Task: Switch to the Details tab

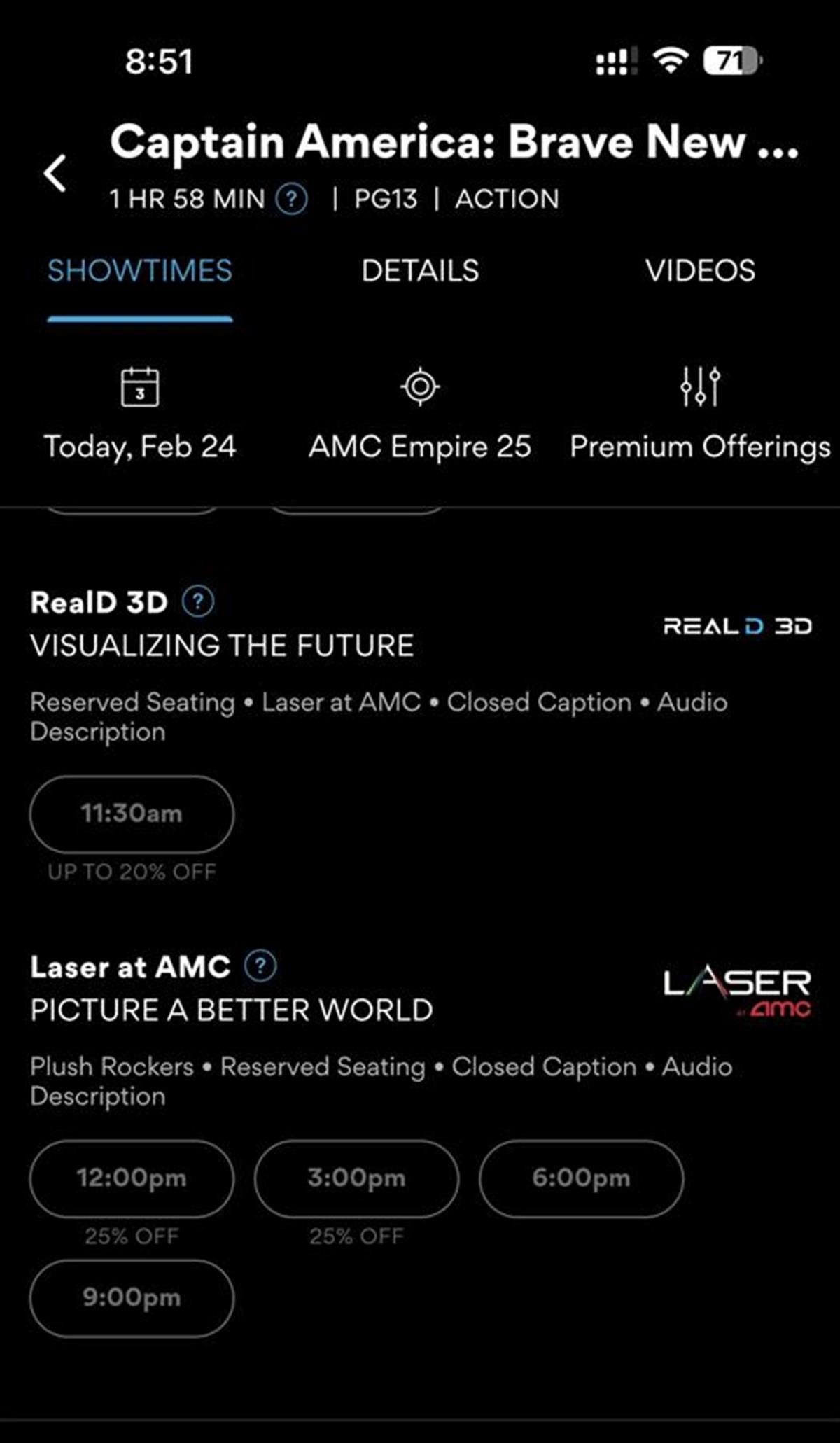Action: tap(420, 271)
